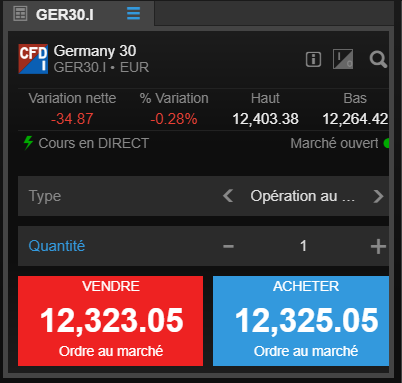This screenshot has width=402, height=383.
Task: Decrease quantity with the minus button
Action: click(228, 246)
